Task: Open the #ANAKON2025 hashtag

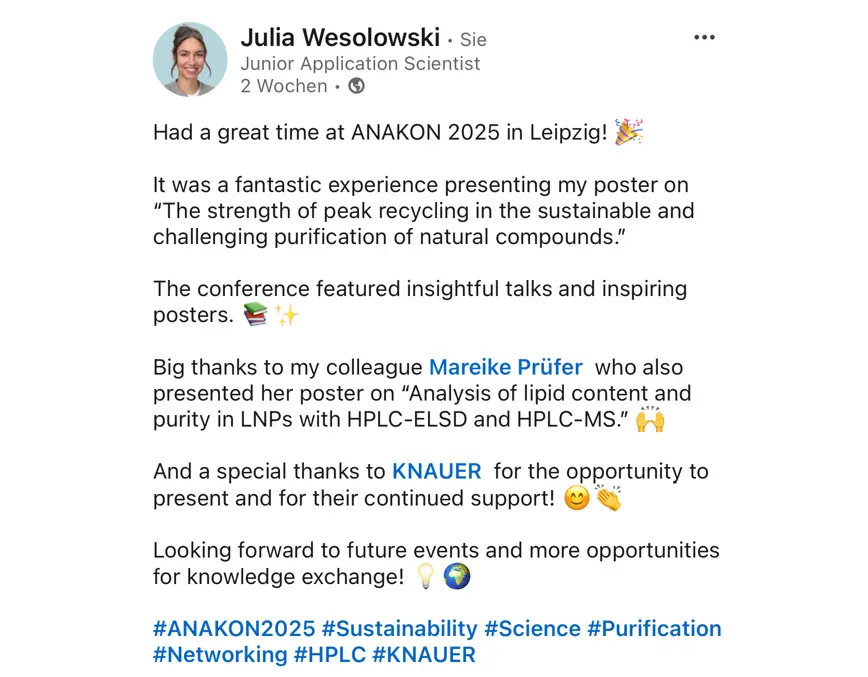Action: point(234,629)
